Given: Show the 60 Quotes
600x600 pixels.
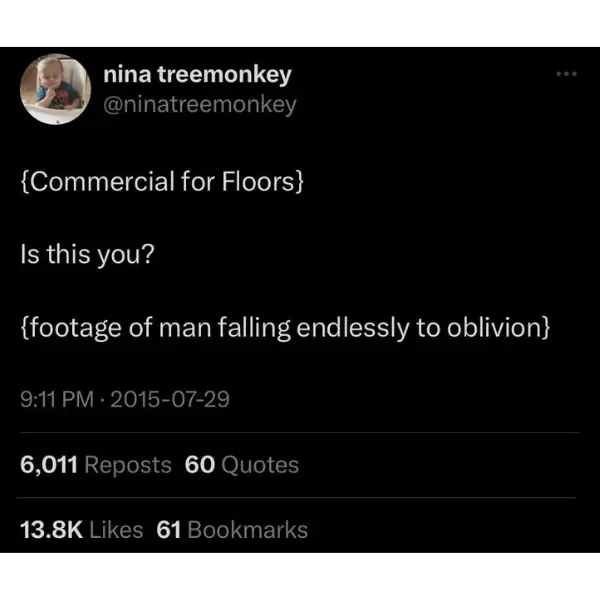Looking at the screenshot, I should point(243,464).
